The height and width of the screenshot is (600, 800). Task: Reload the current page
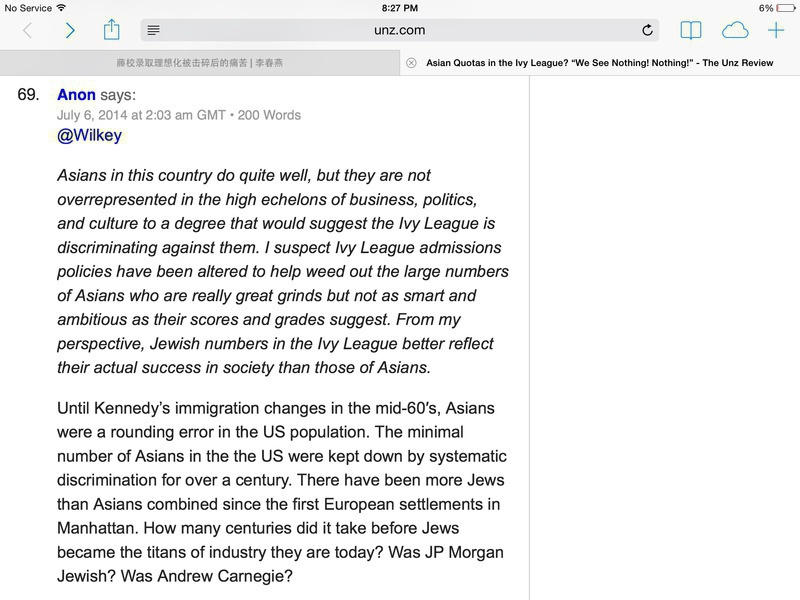click(x=647, y=31)
